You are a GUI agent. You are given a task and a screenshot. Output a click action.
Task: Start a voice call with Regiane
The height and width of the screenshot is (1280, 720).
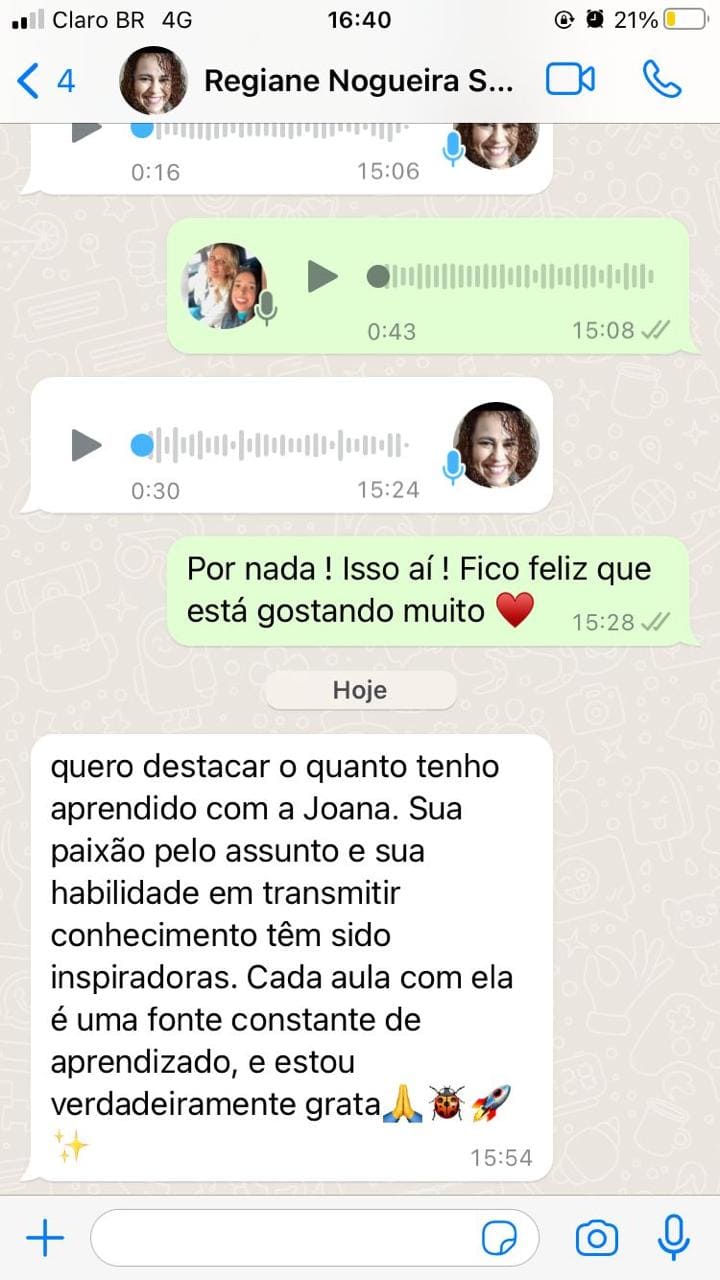click(661, 80)
